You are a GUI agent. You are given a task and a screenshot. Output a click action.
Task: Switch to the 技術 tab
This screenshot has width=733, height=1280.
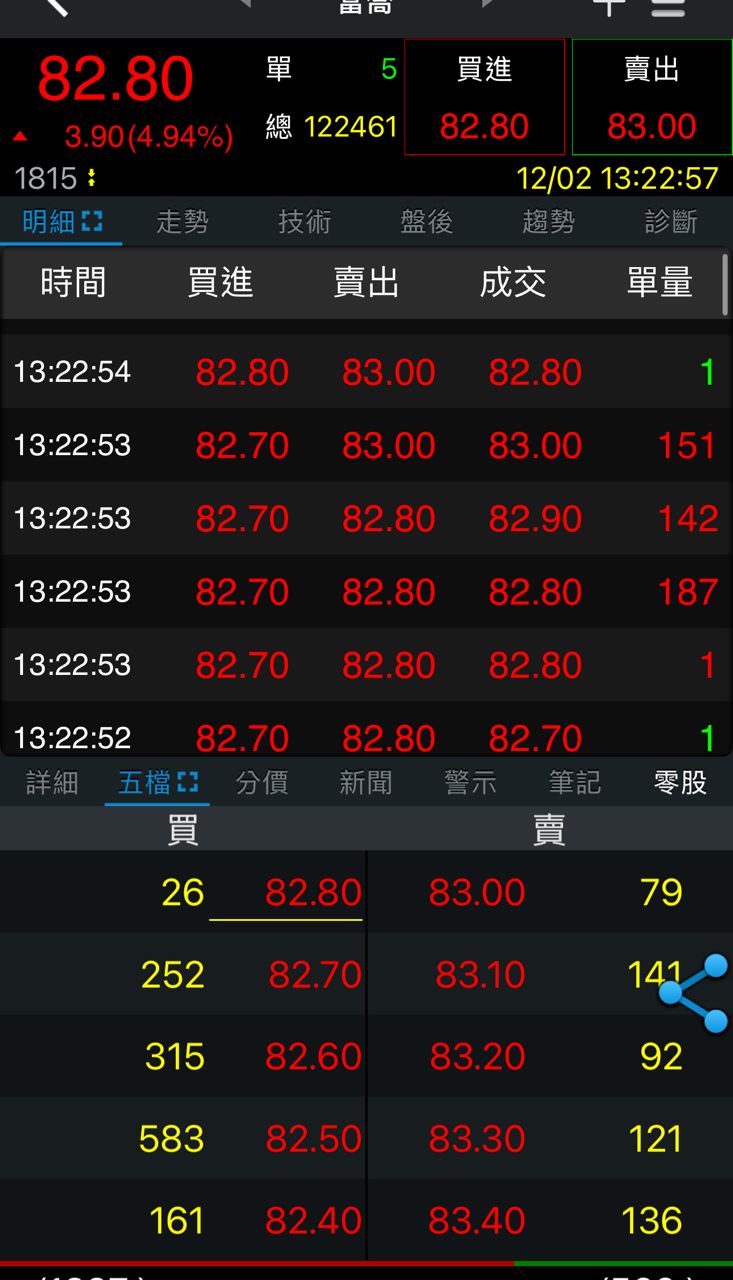(304, 221)
